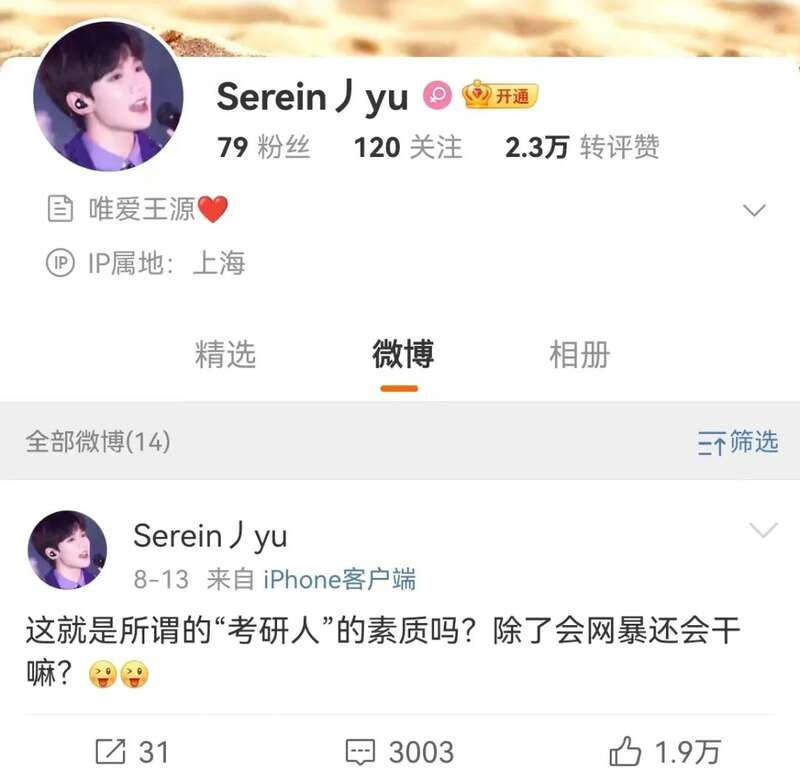Open the iPhone客户端 source link
Screen dimensions: 800x780
click(x=340, y=579)
